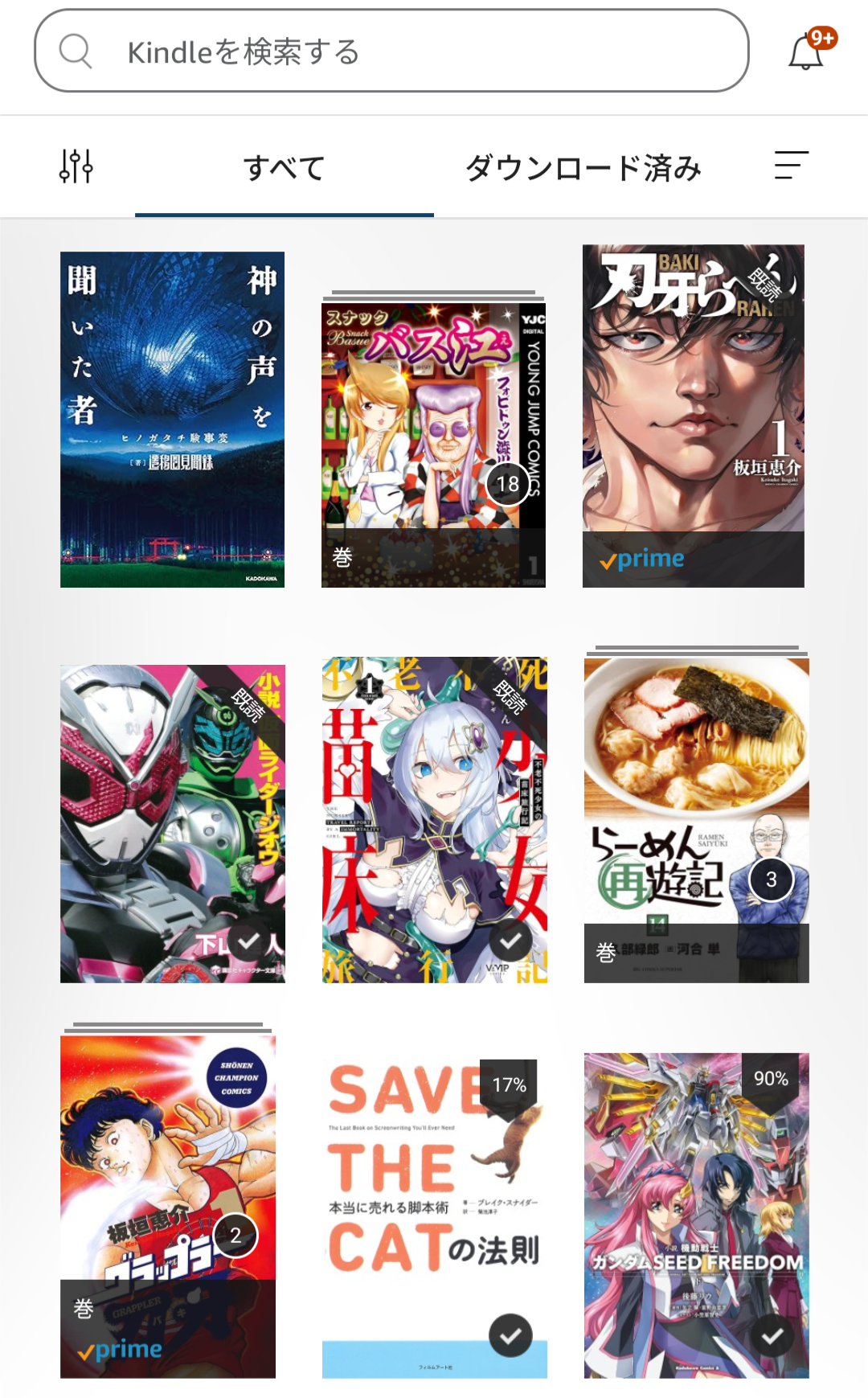
Task: Open the notifications bell
Action: [806, 53]
